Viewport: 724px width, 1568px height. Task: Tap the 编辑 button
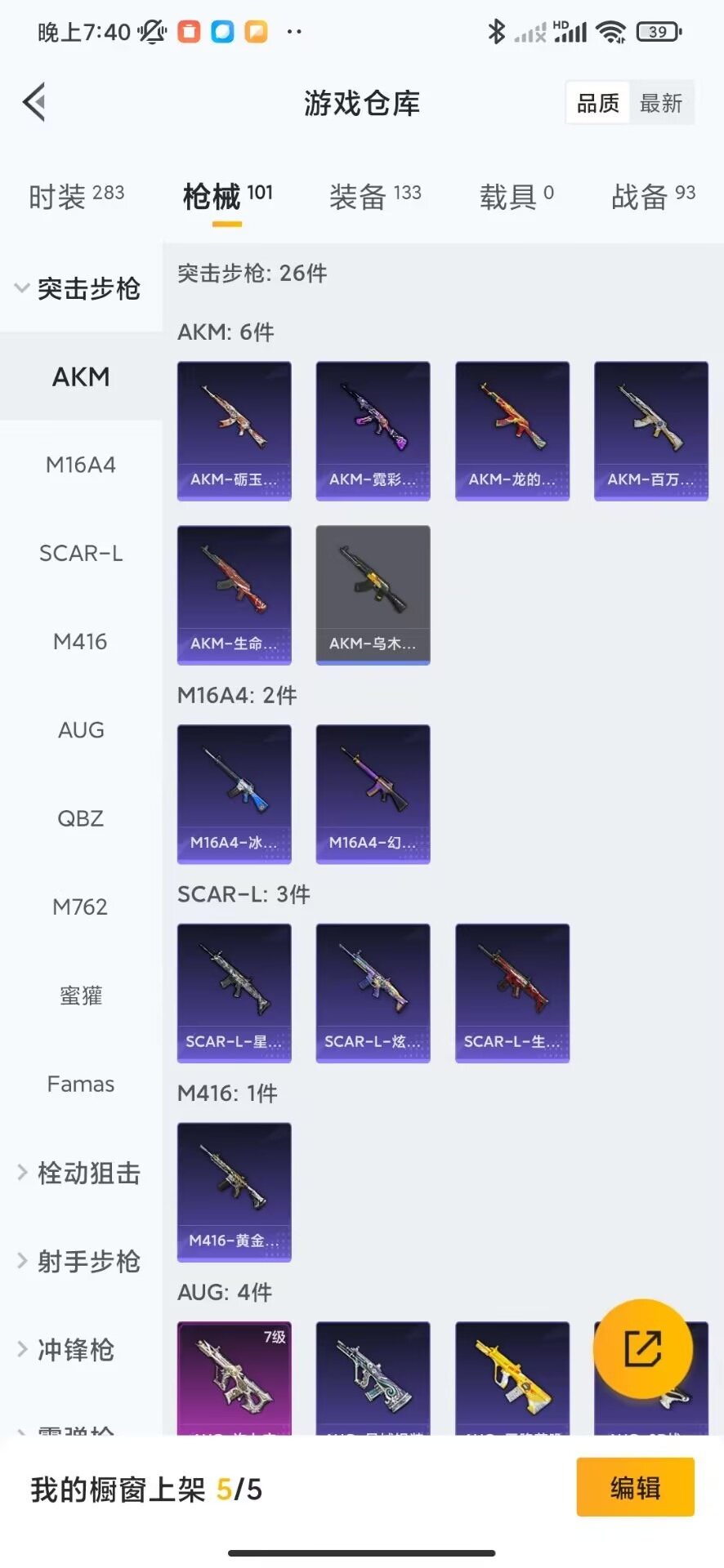point(635,1487)
